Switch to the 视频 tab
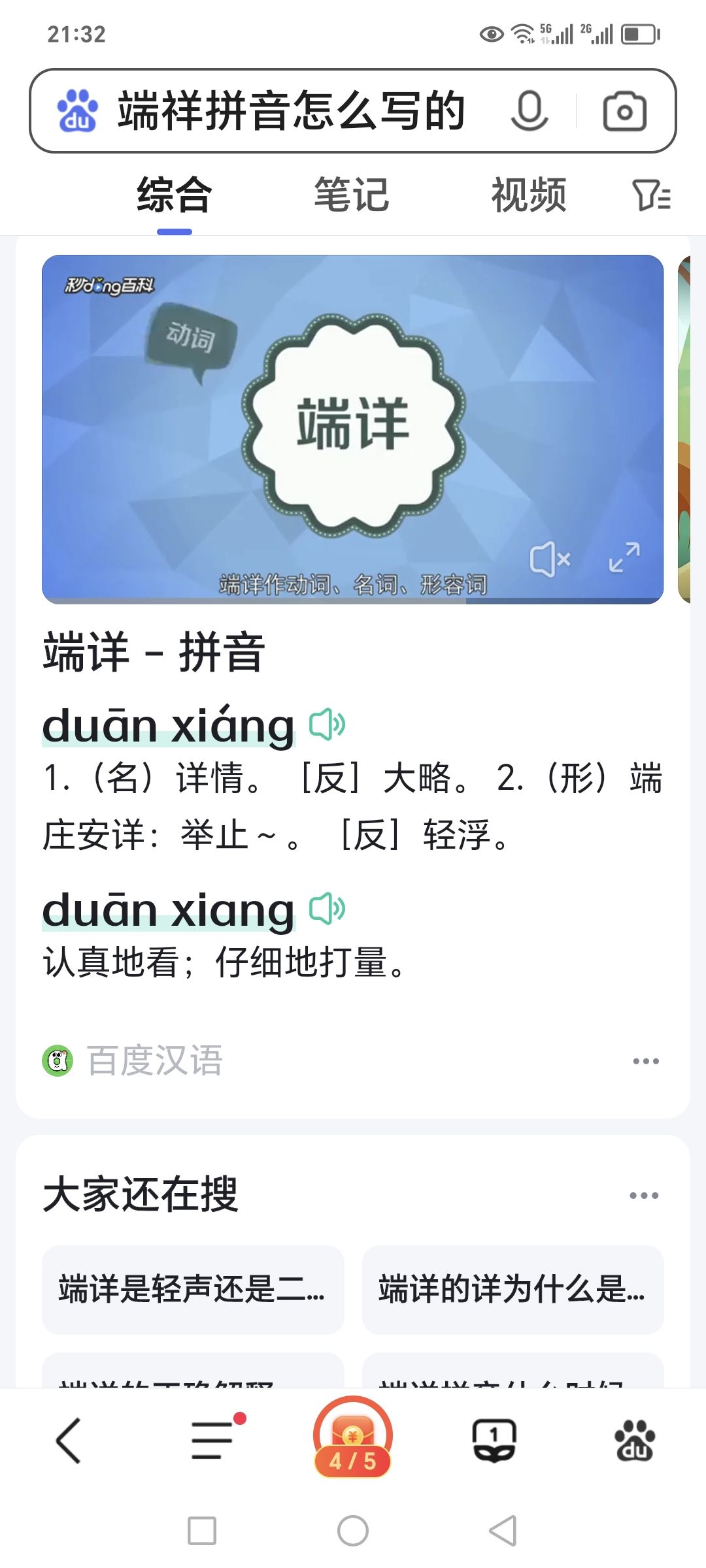Image resolution: width=706 pixels, height=1568 pixels. tap(528, 195)
